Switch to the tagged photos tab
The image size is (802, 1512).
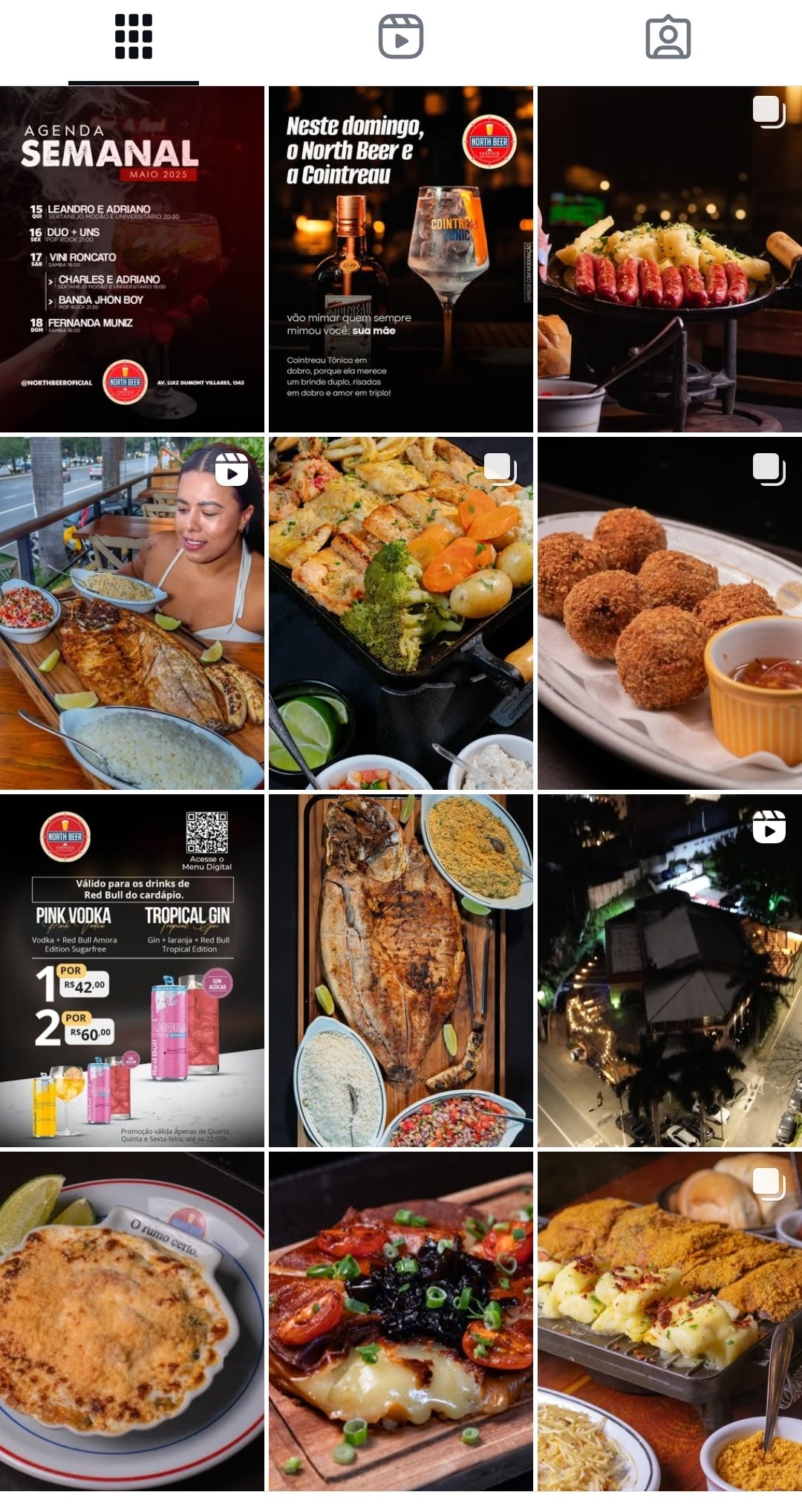click(x=668, y=36)
